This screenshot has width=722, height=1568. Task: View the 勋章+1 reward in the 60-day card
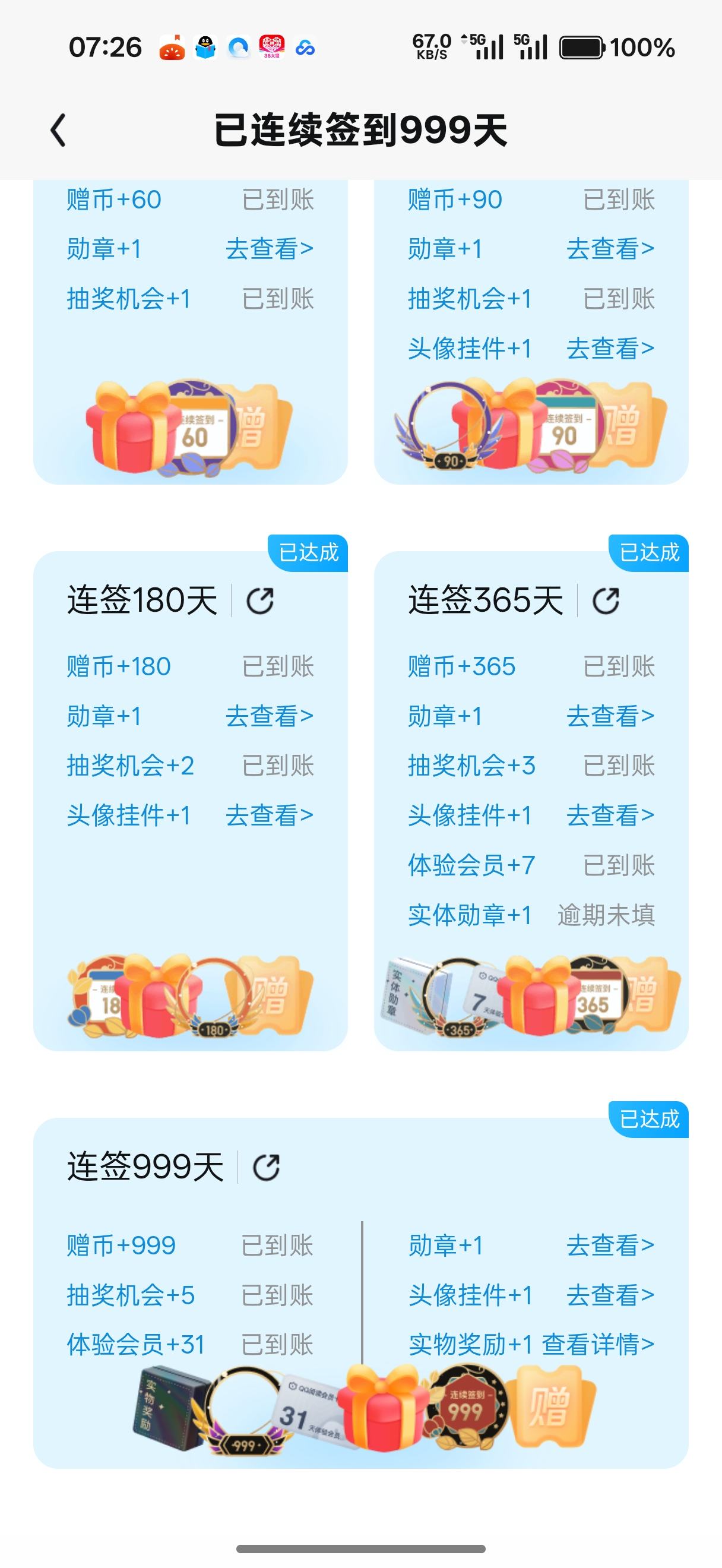270,249
